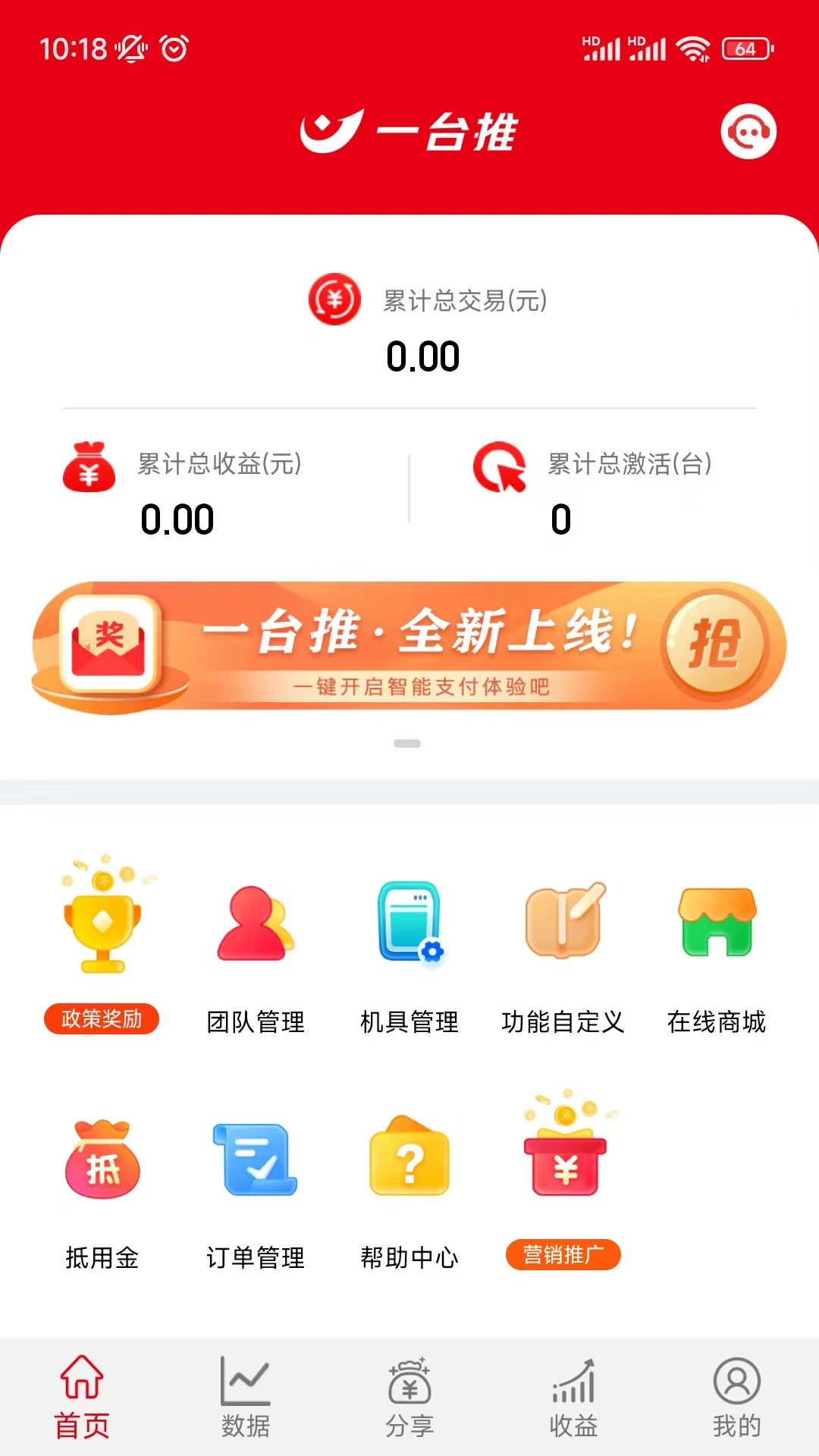Screen dimensions: 819x1456
Task: Tap the 累计总激活 activation cursor icon
Action: click(500, 468)
